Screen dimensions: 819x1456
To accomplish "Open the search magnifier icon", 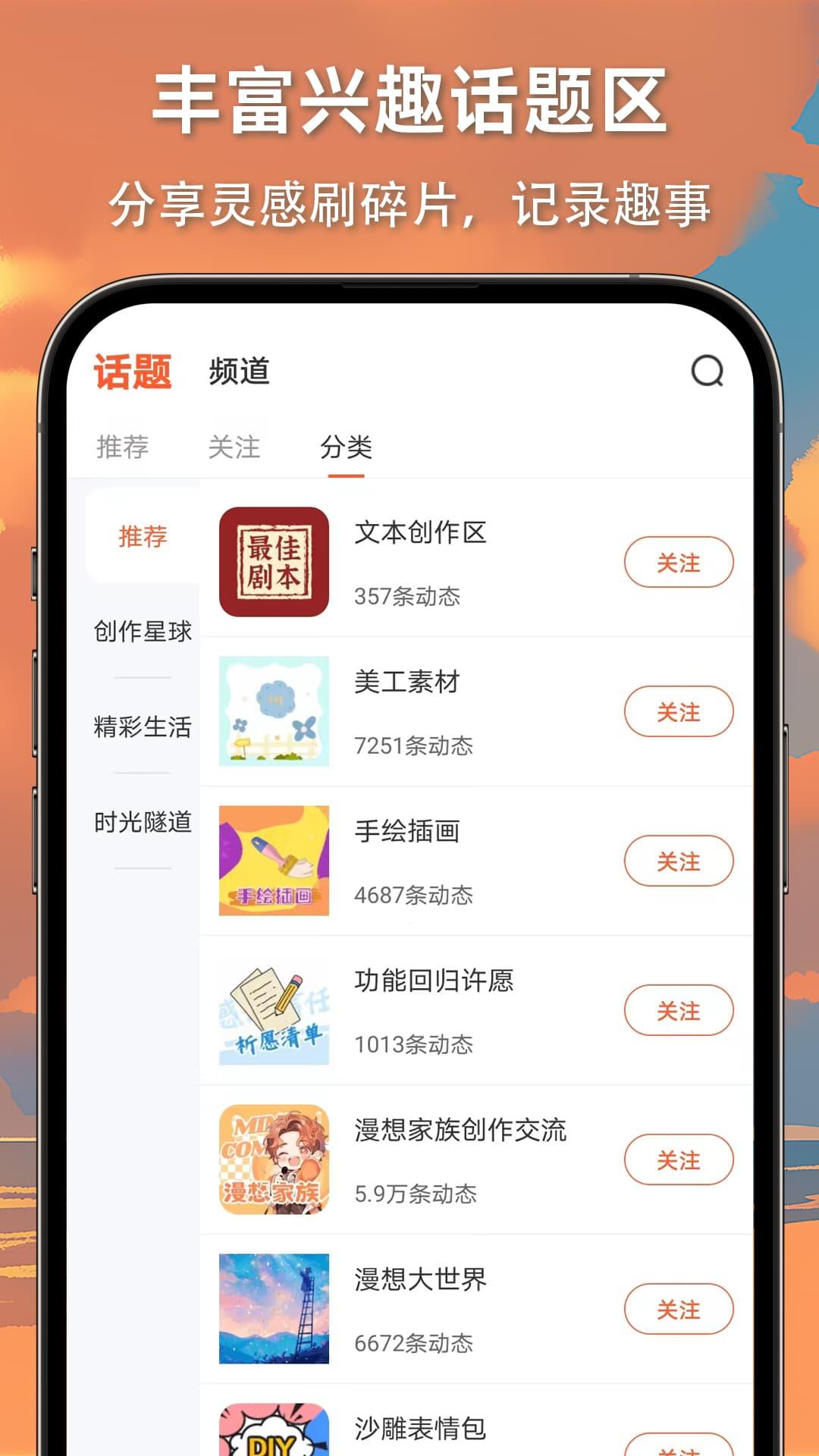I will [x=706, y=372].
